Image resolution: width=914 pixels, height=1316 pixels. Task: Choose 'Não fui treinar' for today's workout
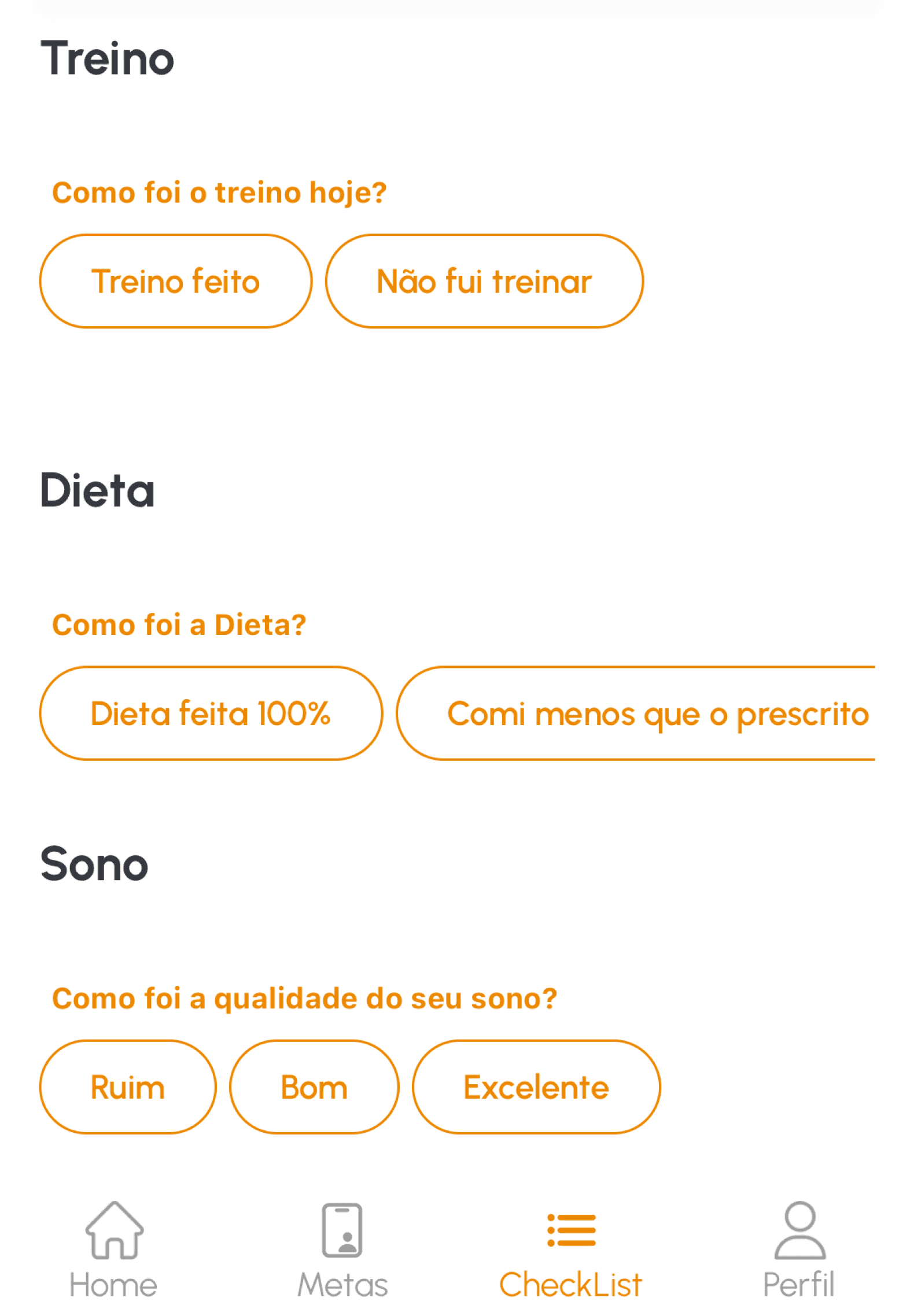coord(484,281)
